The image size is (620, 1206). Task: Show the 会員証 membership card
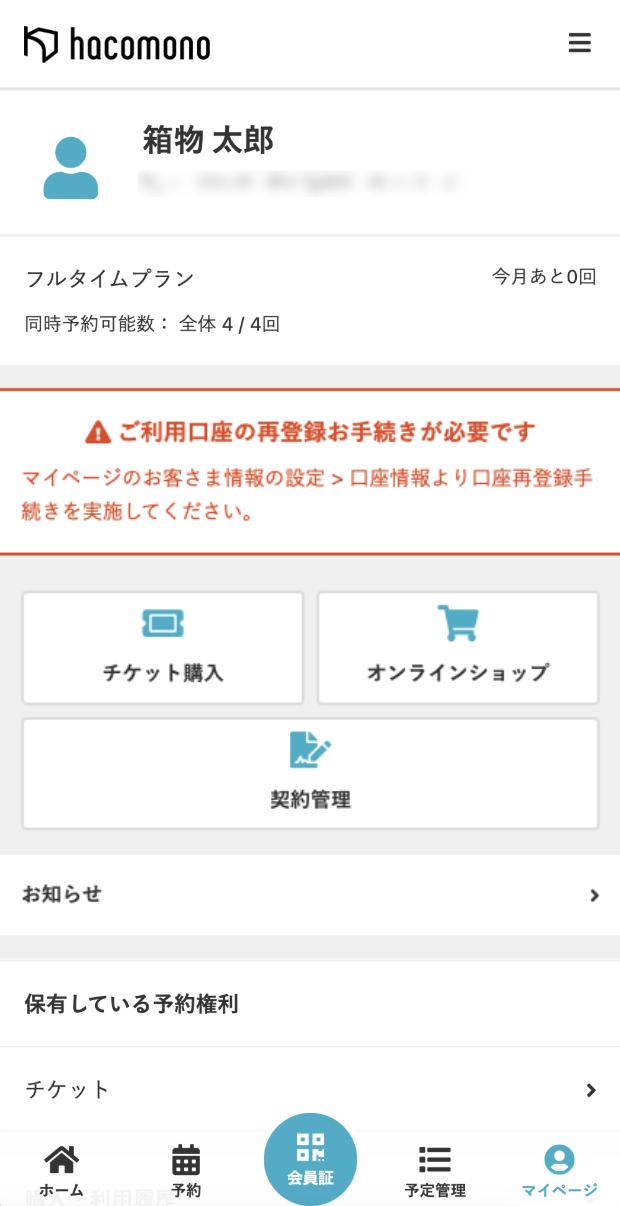[x=310, y=1159]
